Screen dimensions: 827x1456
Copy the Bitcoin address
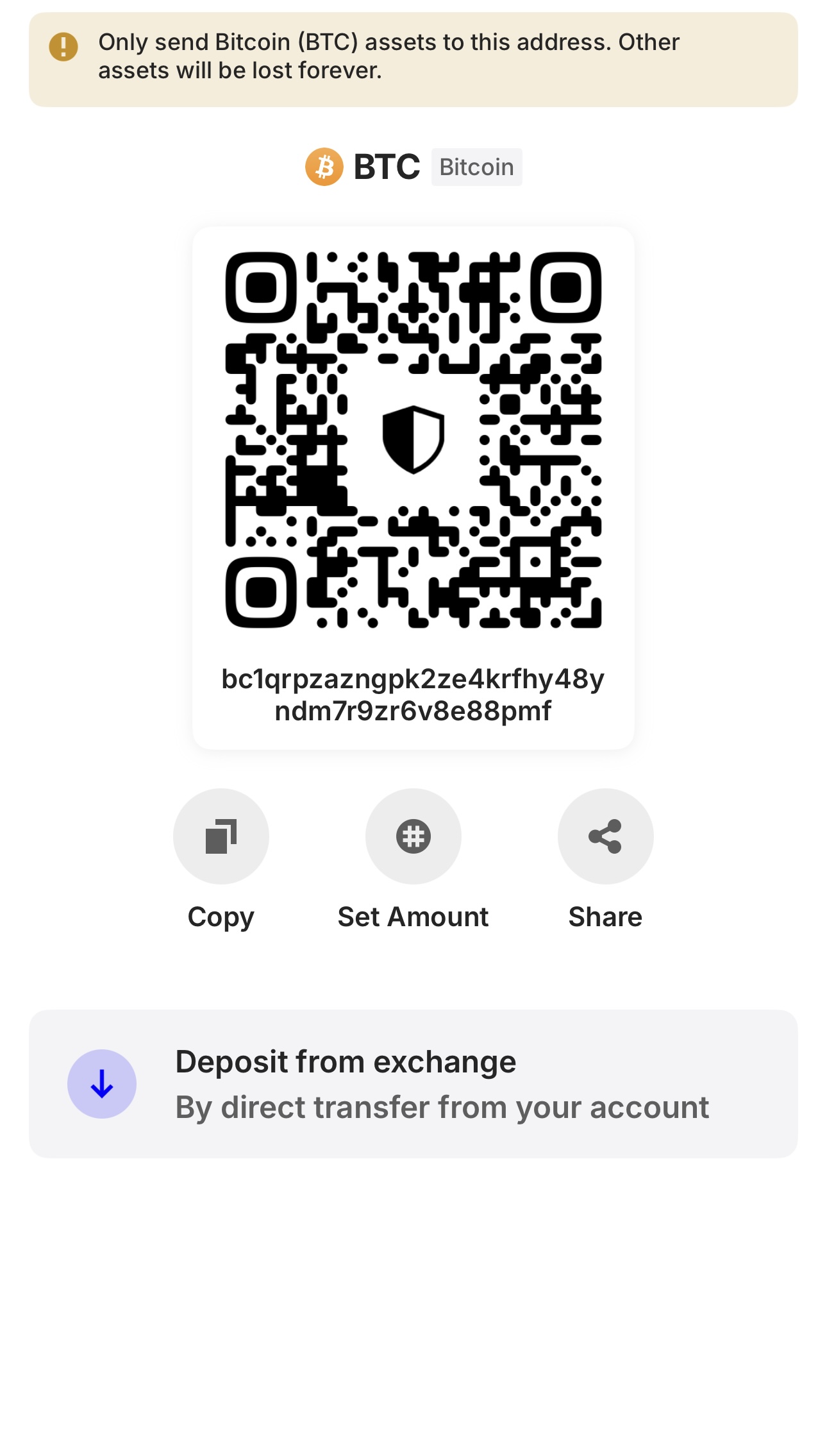coord(221,836)
